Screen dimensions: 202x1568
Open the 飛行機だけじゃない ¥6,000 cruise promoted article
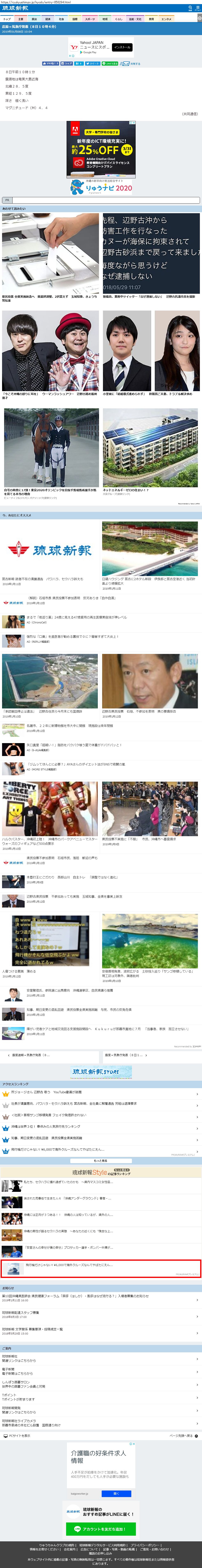(101, 1264)
